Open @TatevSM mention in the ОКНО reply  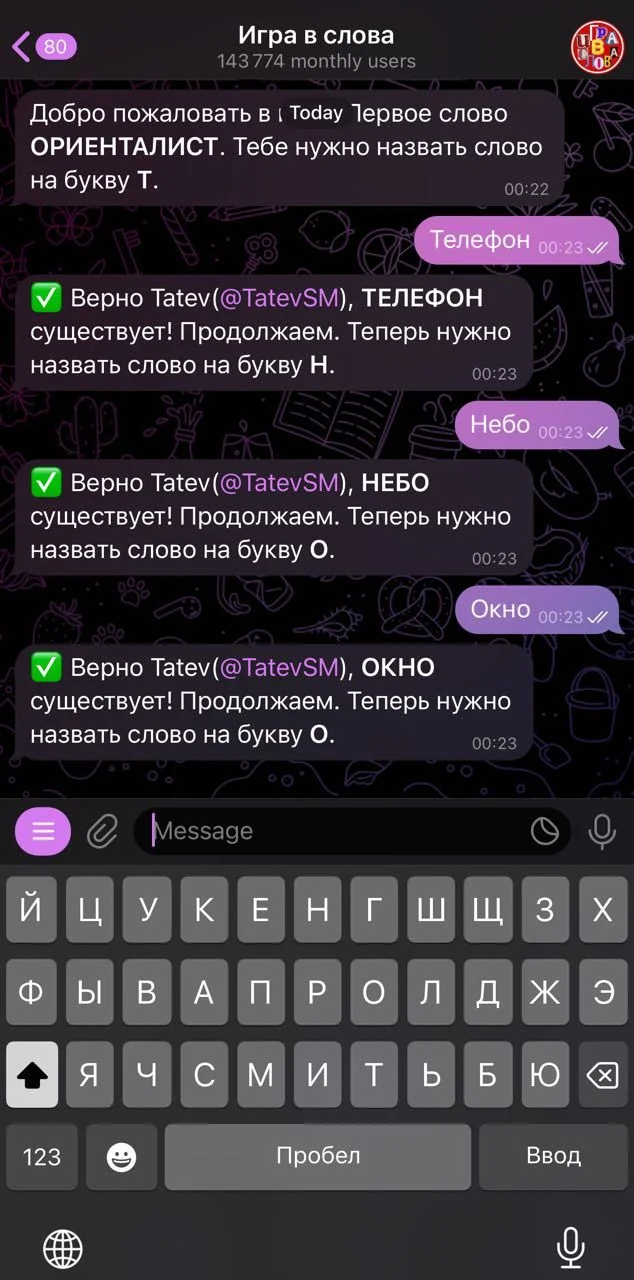click(280, 667)
